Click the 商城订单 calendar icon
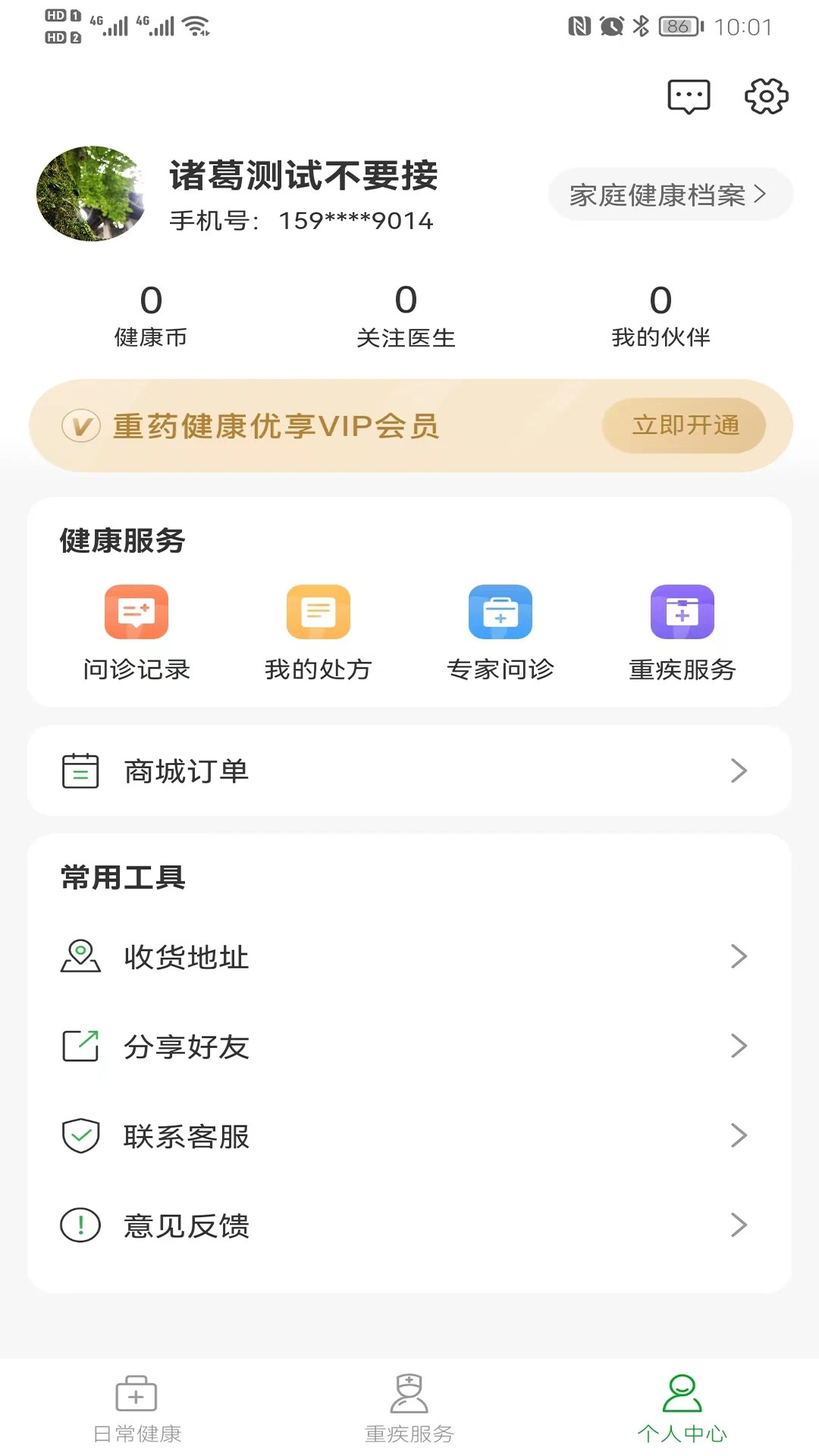The image size is (819, 1456). click(79, 770)
